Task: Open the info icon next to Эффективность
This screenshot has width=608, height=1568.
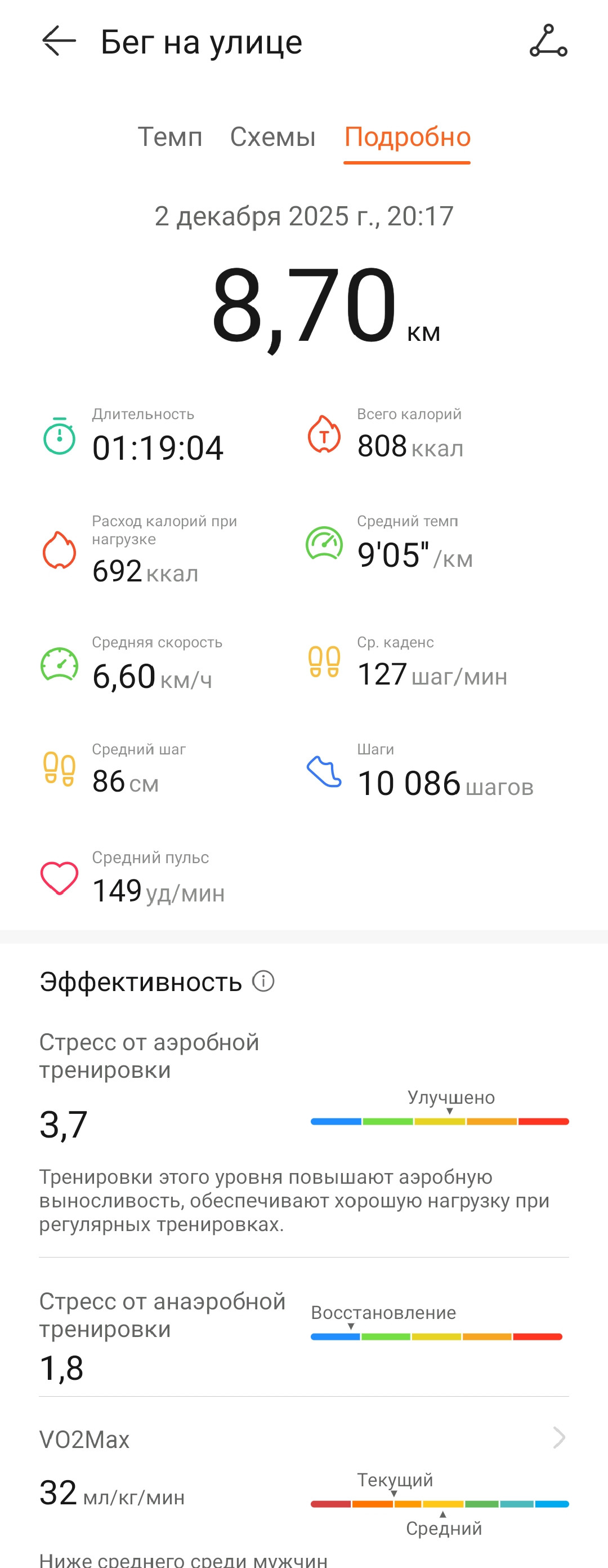Action: 263,980
